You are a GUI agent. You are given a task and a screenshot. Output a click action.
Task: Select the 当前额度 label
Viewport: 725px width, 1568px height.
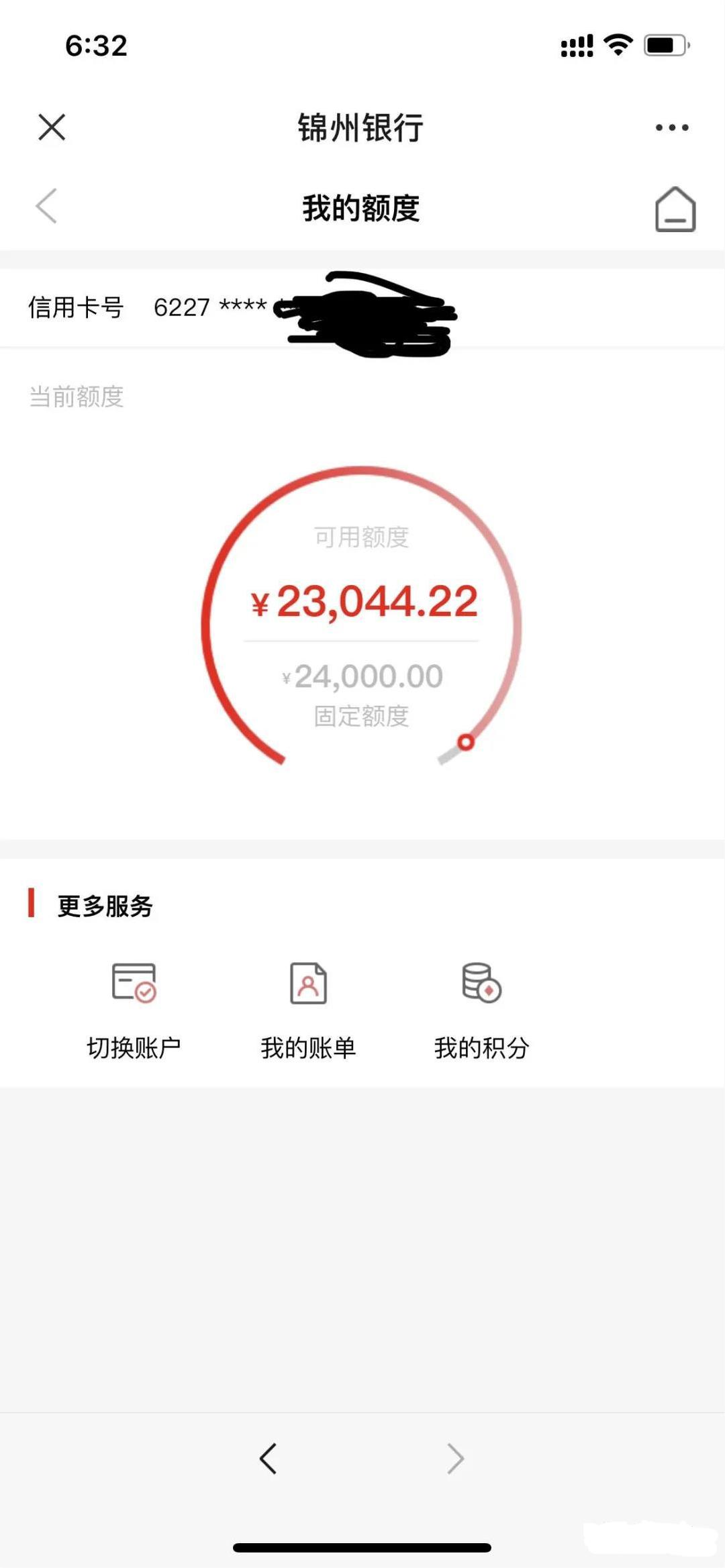click(77, 396)
